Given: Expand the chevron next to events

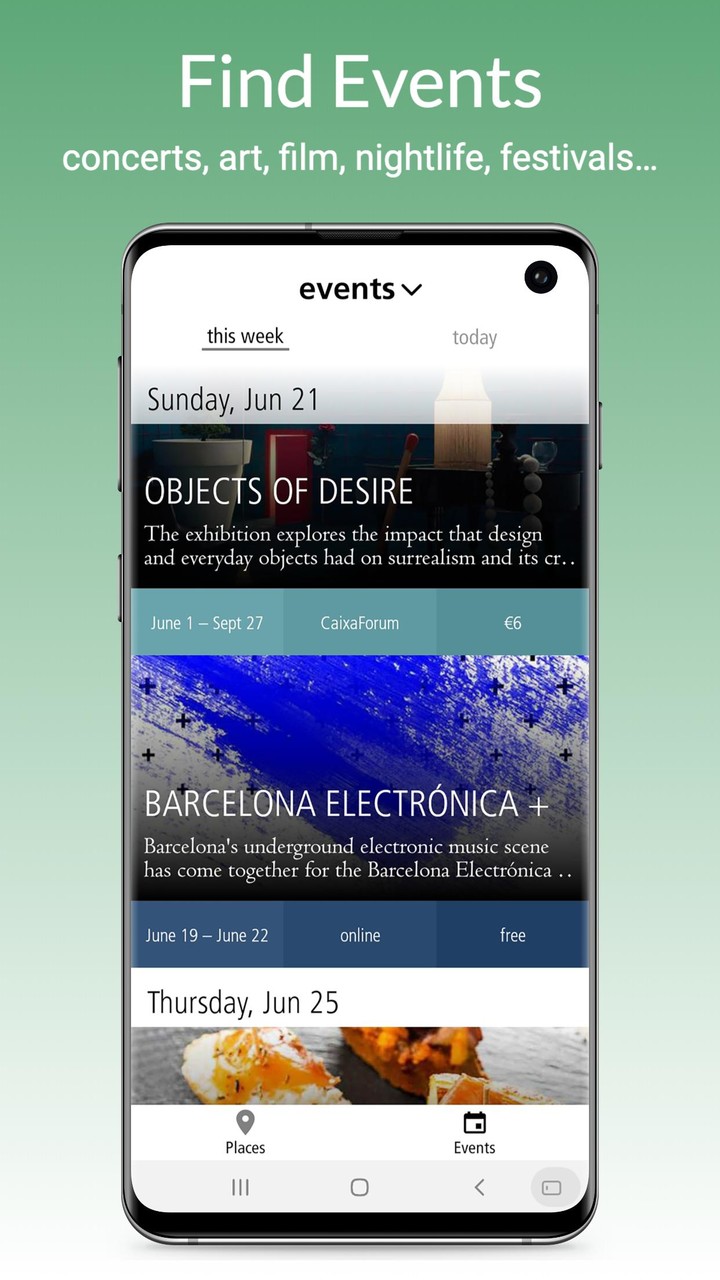Looking at the screenshot, I should (x=410, y=290).
